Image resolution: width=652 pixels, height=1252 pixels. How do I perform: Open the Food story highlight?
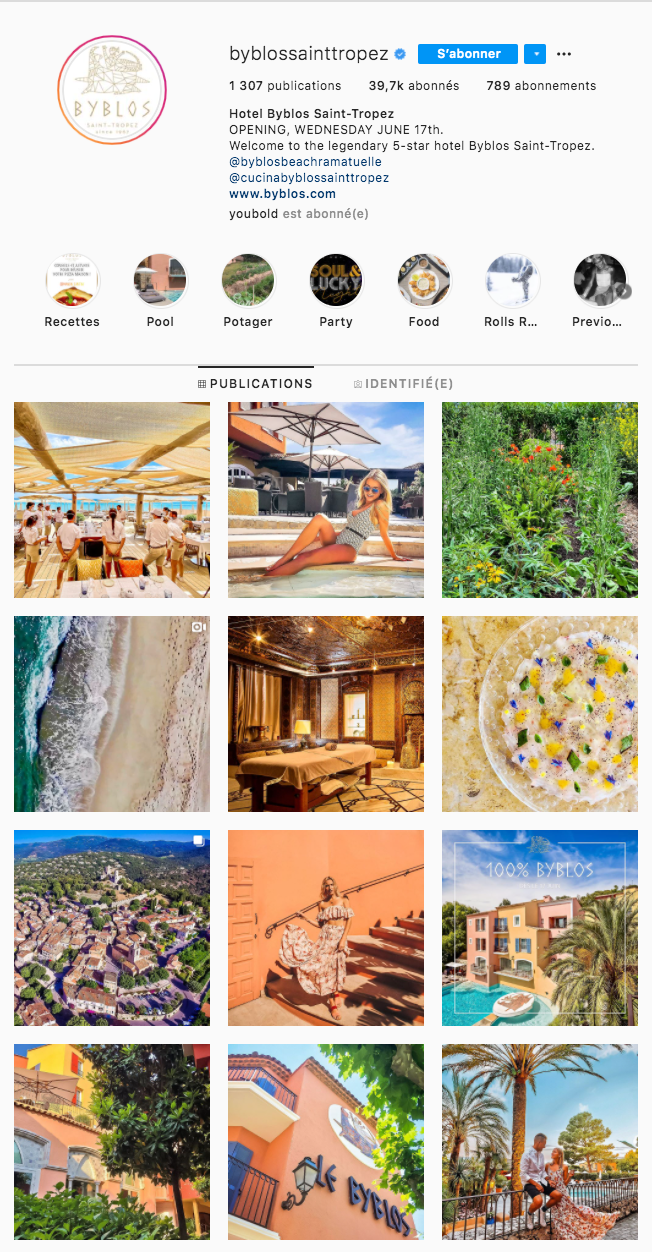click(x=424, y=280)
